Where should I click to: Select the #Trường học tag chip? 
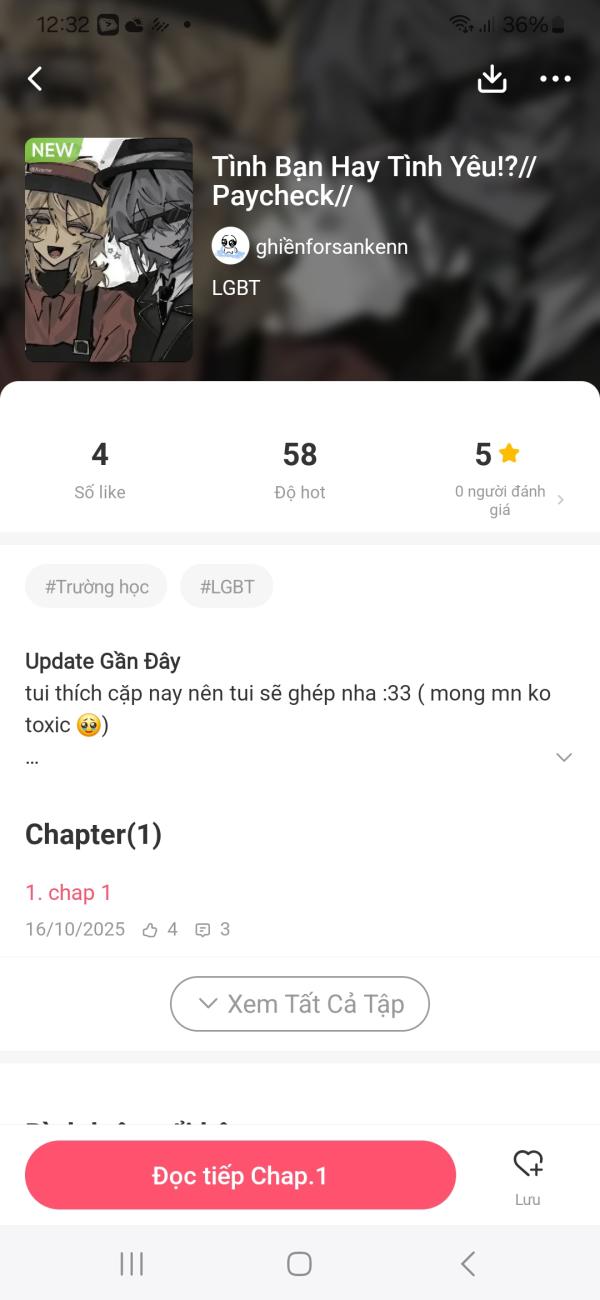(97, 587)
